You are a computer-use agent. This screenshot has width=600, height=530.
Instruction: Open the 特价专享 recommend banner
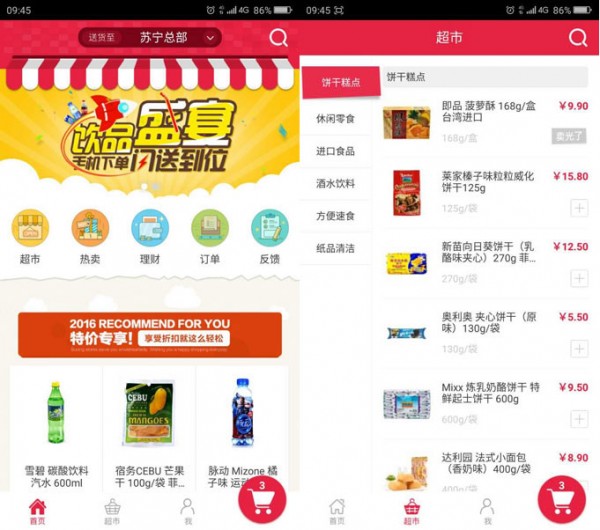click(x=149, y=334)
